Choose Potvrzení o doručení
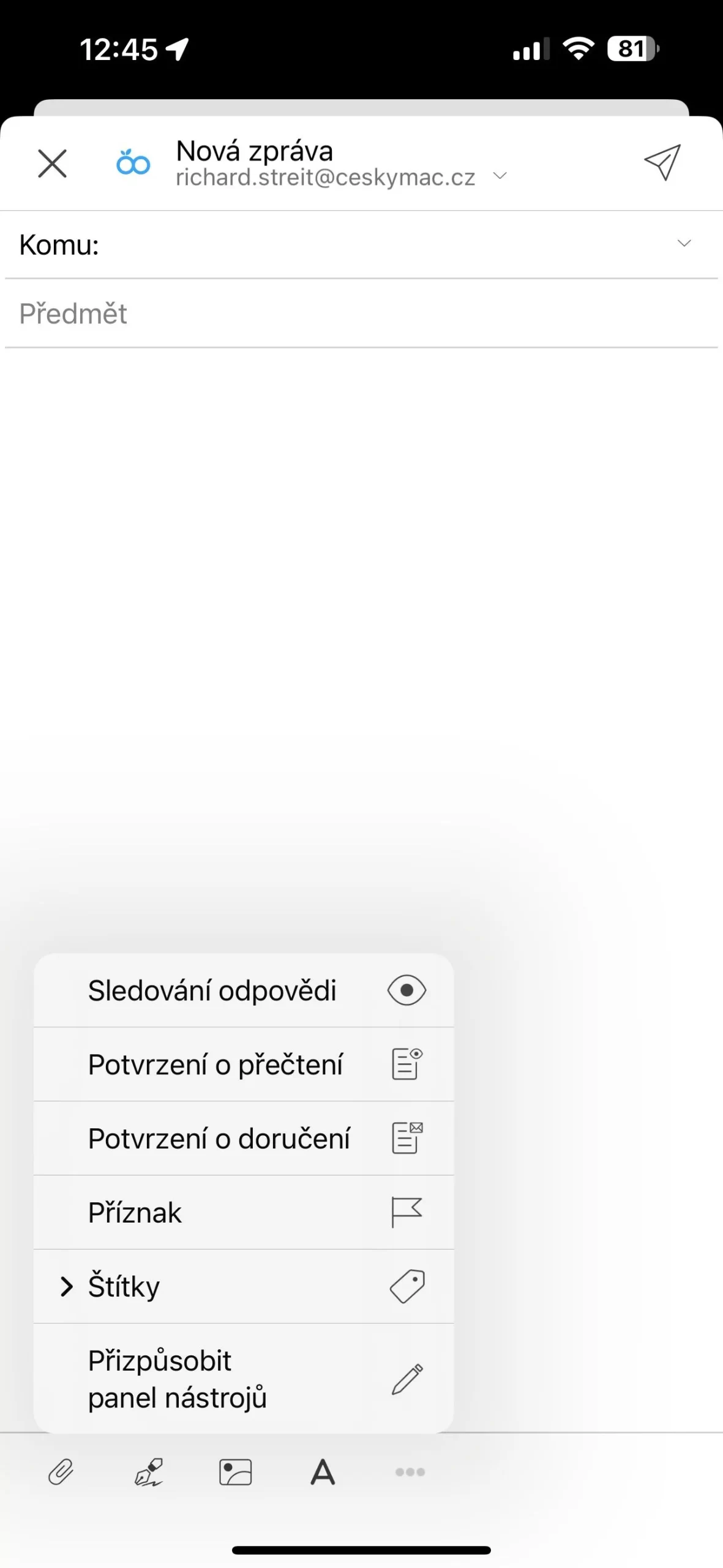 (x=244, y=1139)
